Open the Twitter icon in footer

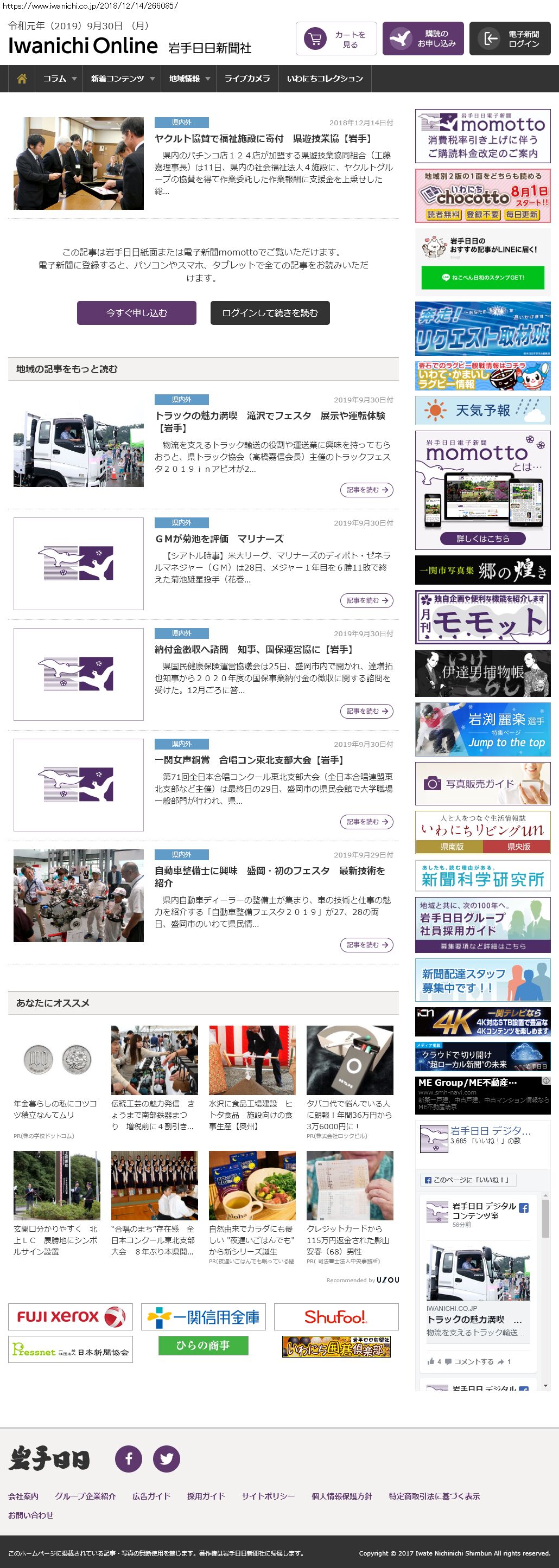[166, 1458]
